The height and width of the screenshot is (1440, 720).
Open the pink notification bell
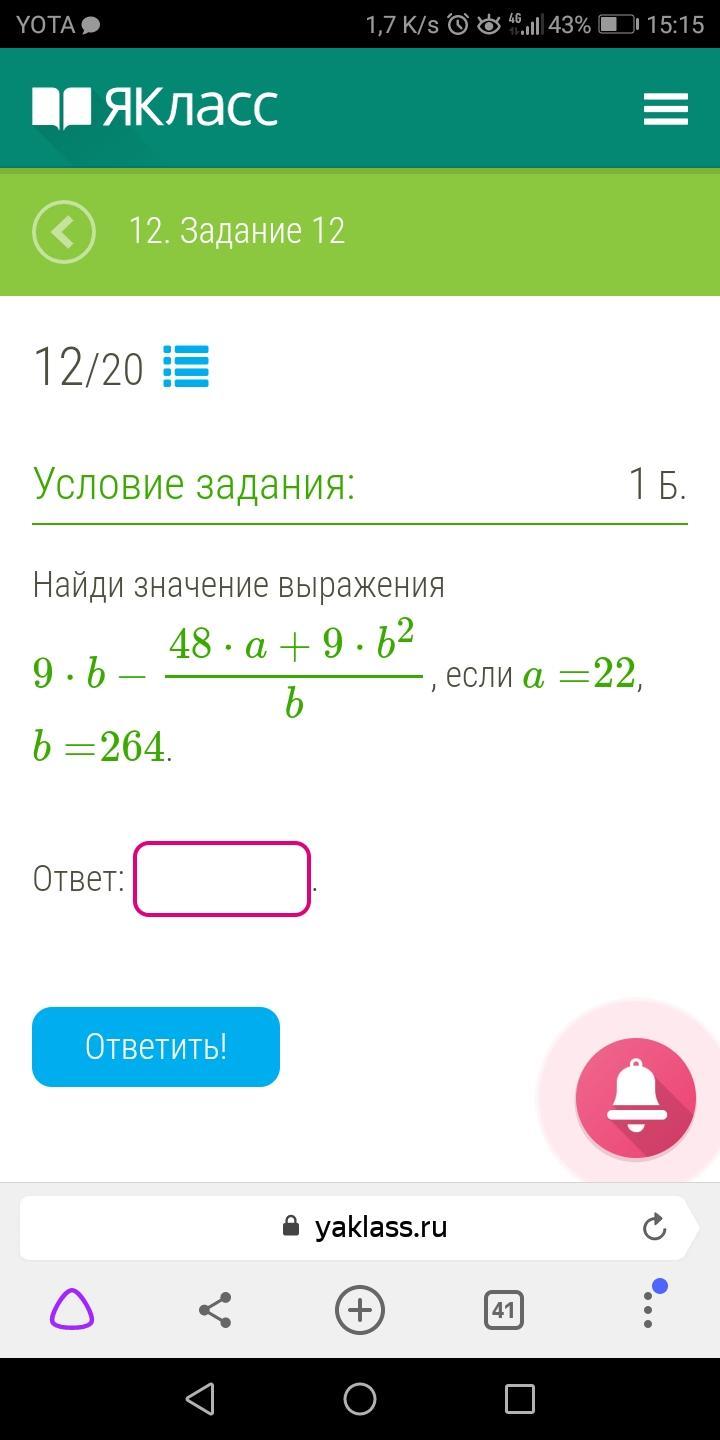(x=635, y=1097)
